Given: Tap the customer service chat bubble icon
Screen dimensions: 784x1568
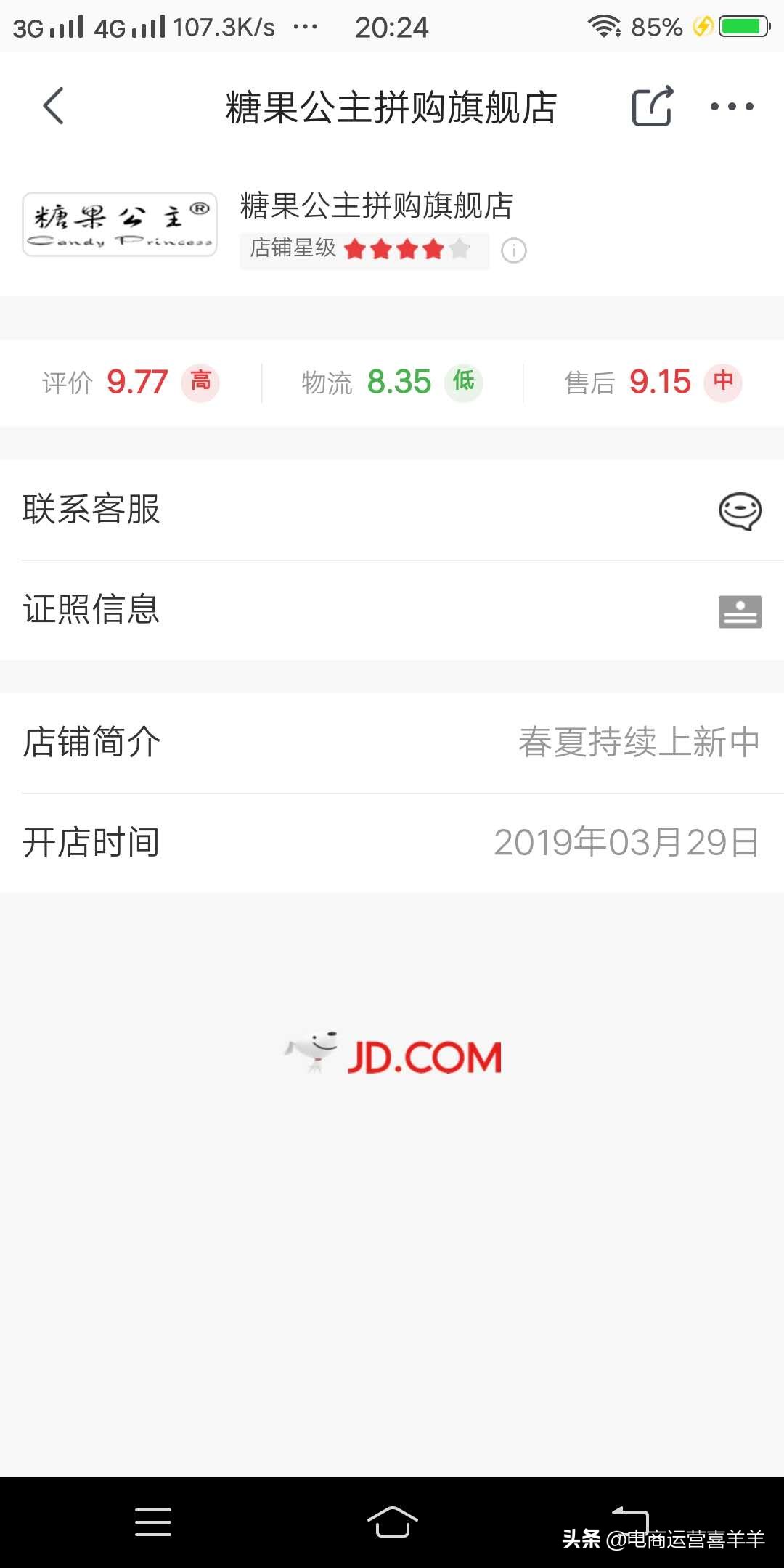Looking at the screenshot, I should click(740, 511).
